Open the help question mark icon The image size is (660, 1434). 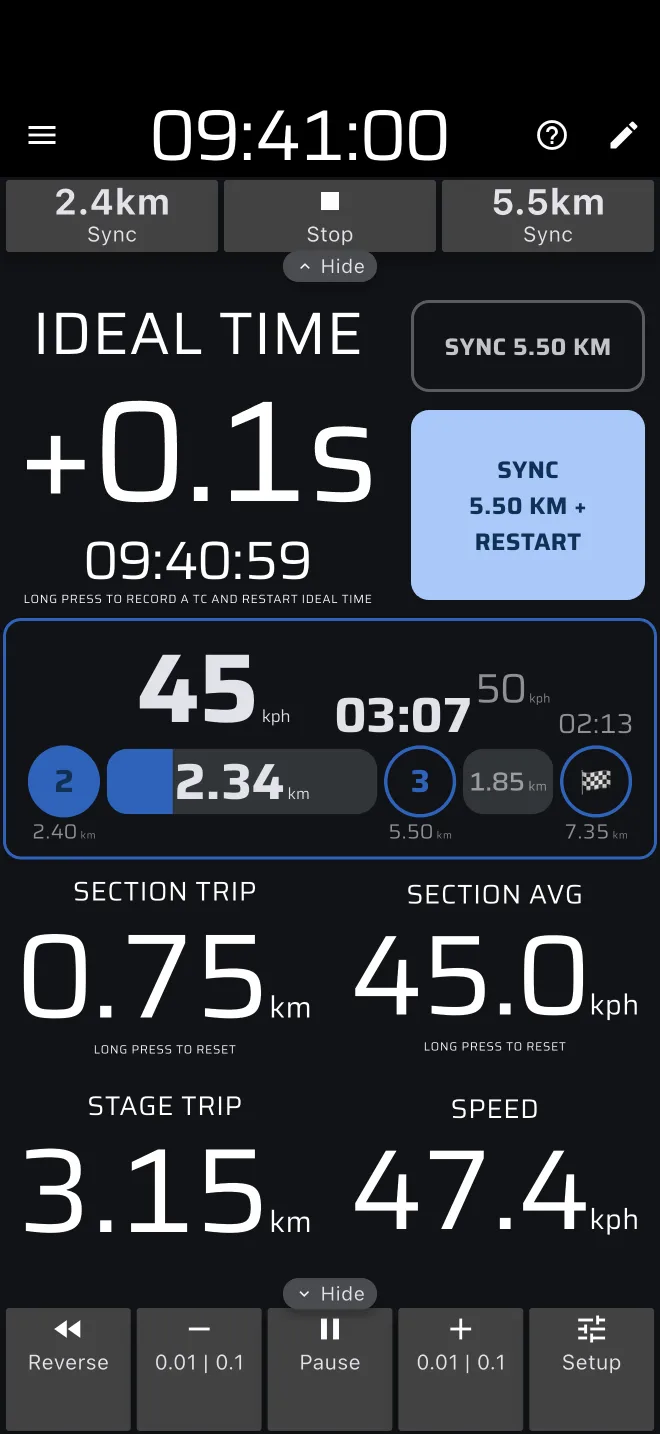coord(552,136)
